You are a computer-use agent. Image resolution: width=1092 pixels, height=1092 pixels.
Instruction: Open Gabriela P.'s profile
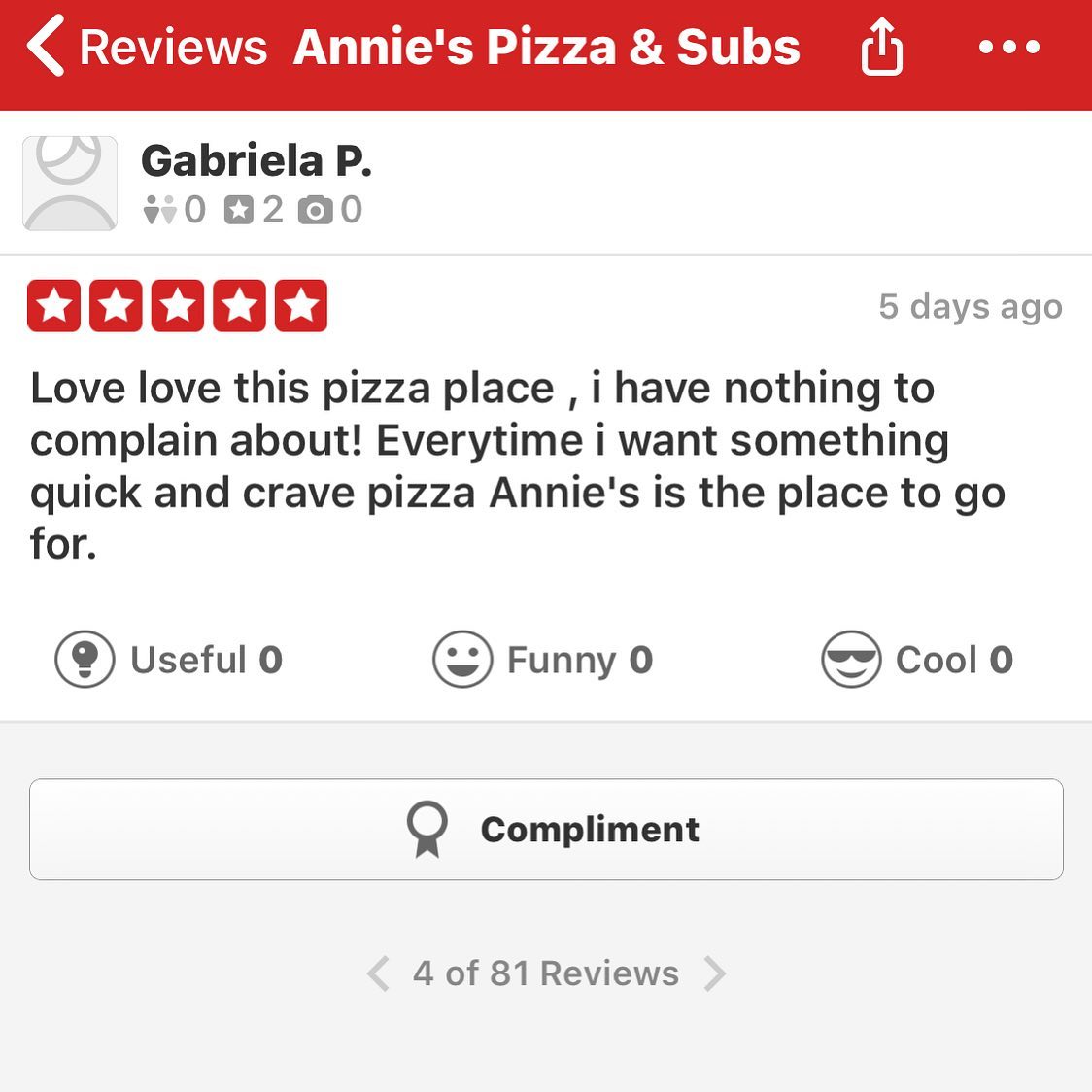256,161
